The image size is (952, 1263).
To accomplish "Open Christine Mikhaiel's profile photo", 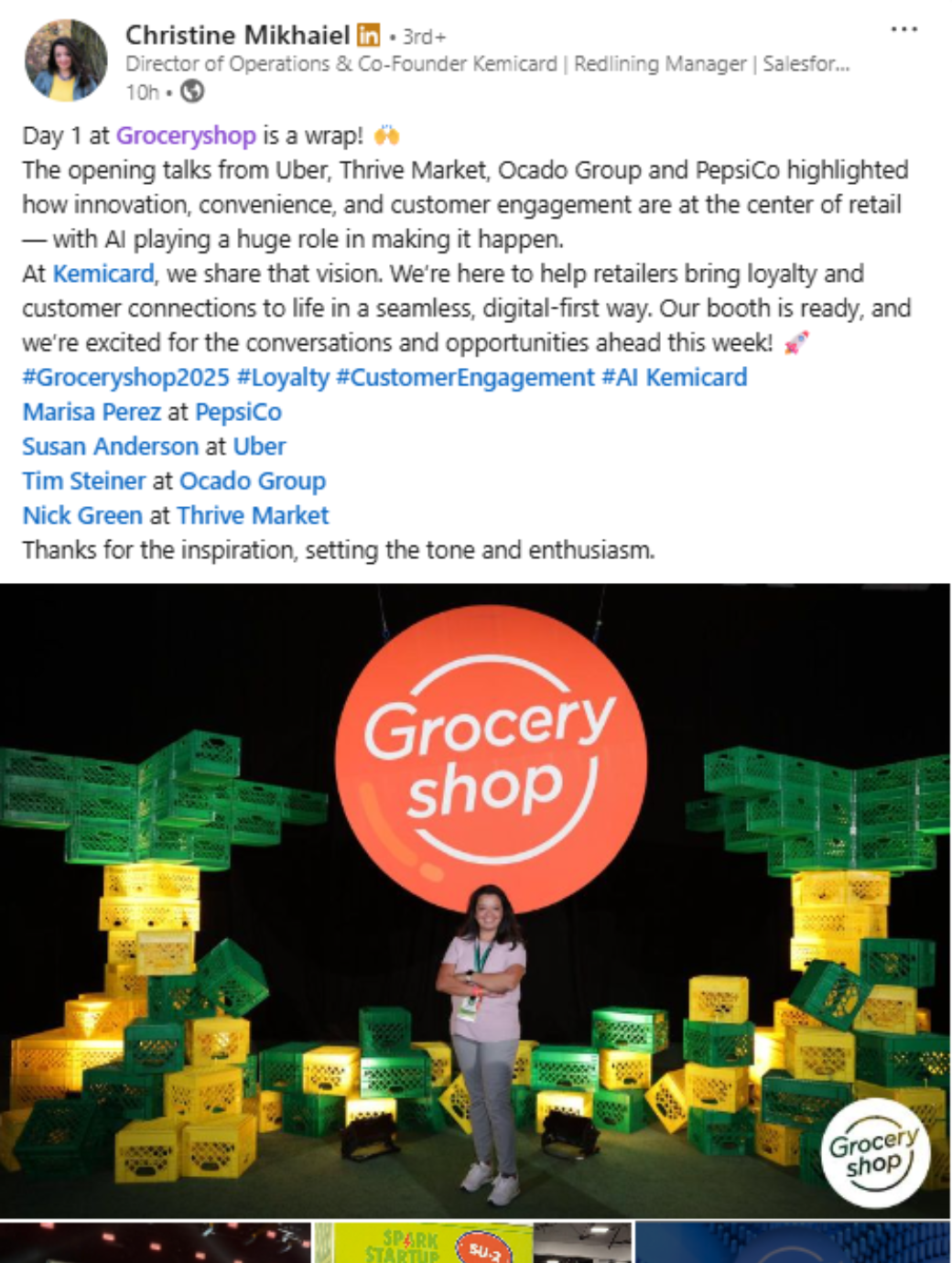I will [x=66, y=60].
